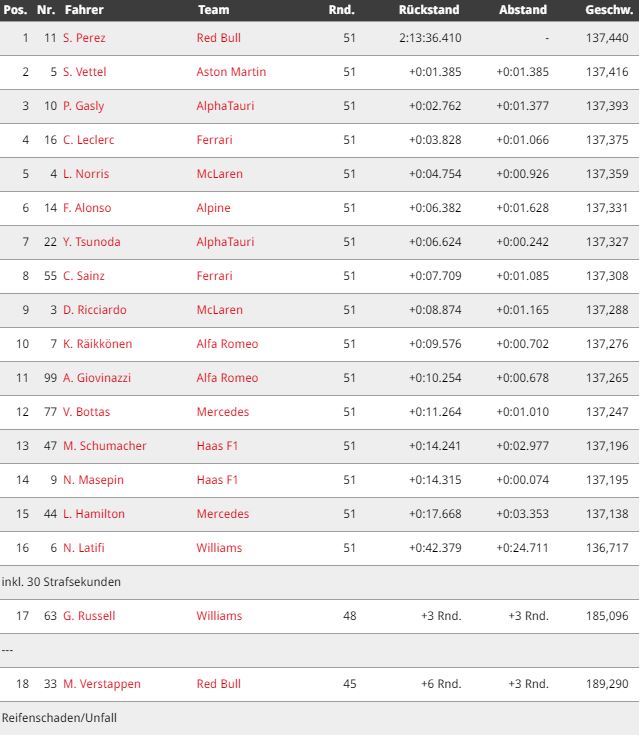The height and width of the screenshot is (735, 641).
Task: Open D. Ricciardo's driver link
Action: (95, 310)
